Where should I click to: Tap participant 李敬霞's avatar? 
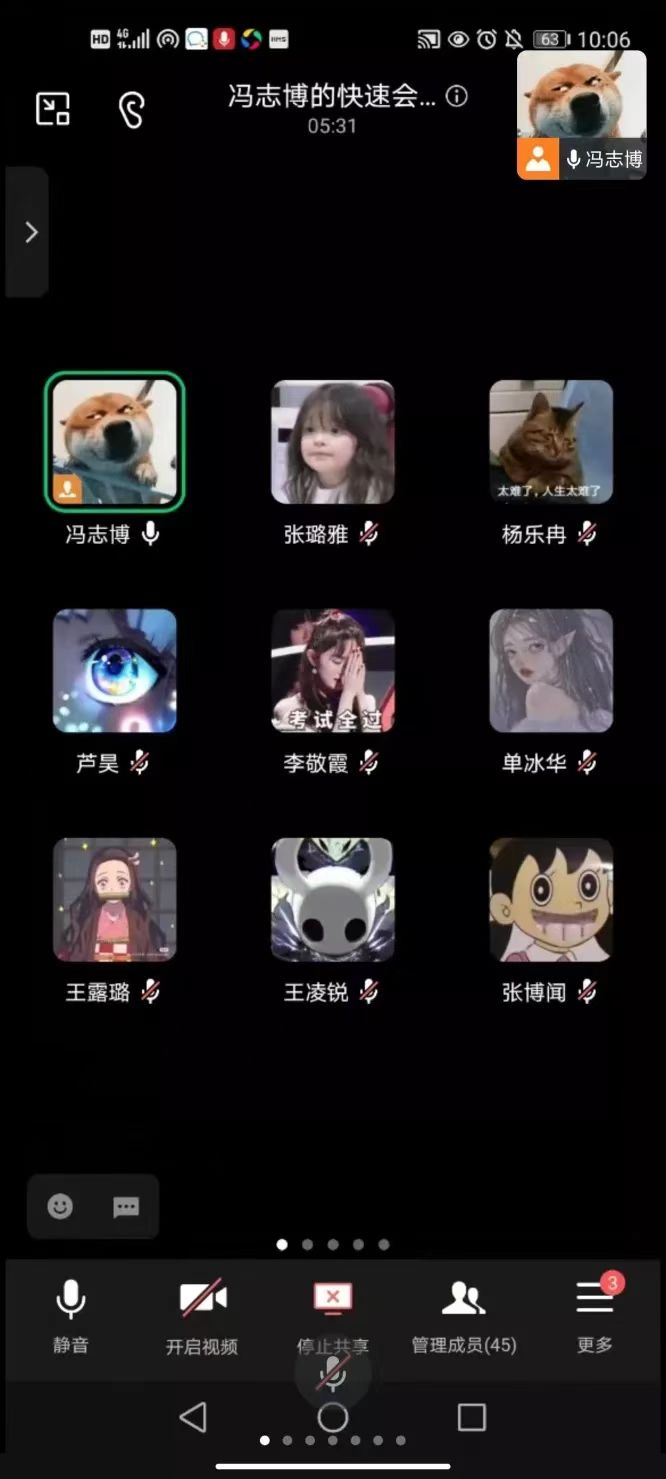333,671
